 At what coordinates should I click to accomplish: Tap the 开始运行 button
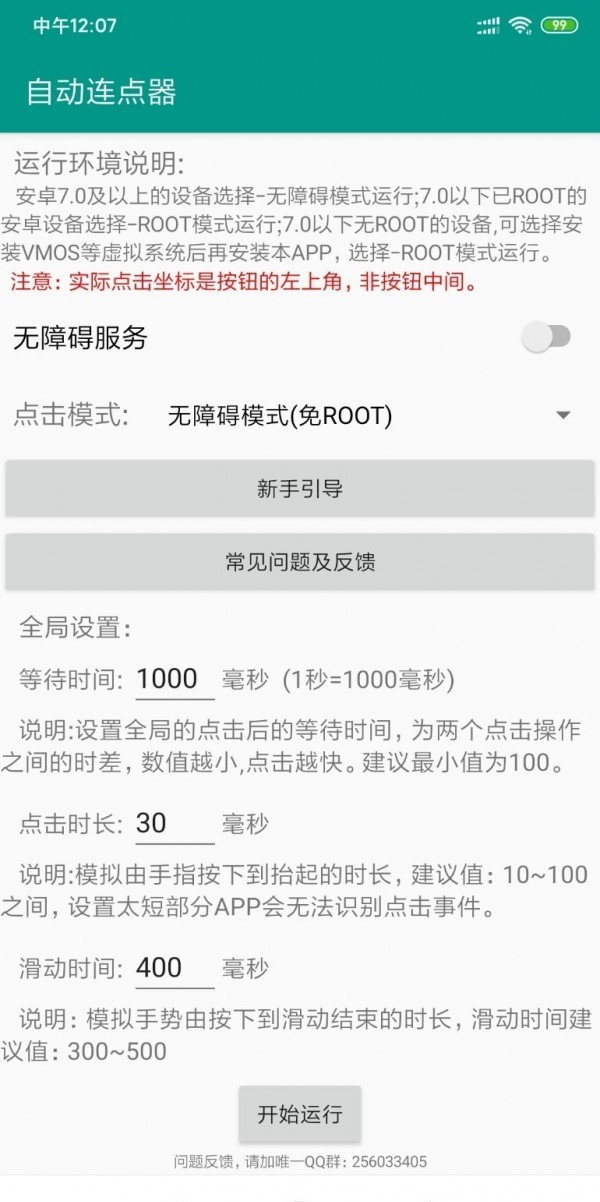point(299,1114)
